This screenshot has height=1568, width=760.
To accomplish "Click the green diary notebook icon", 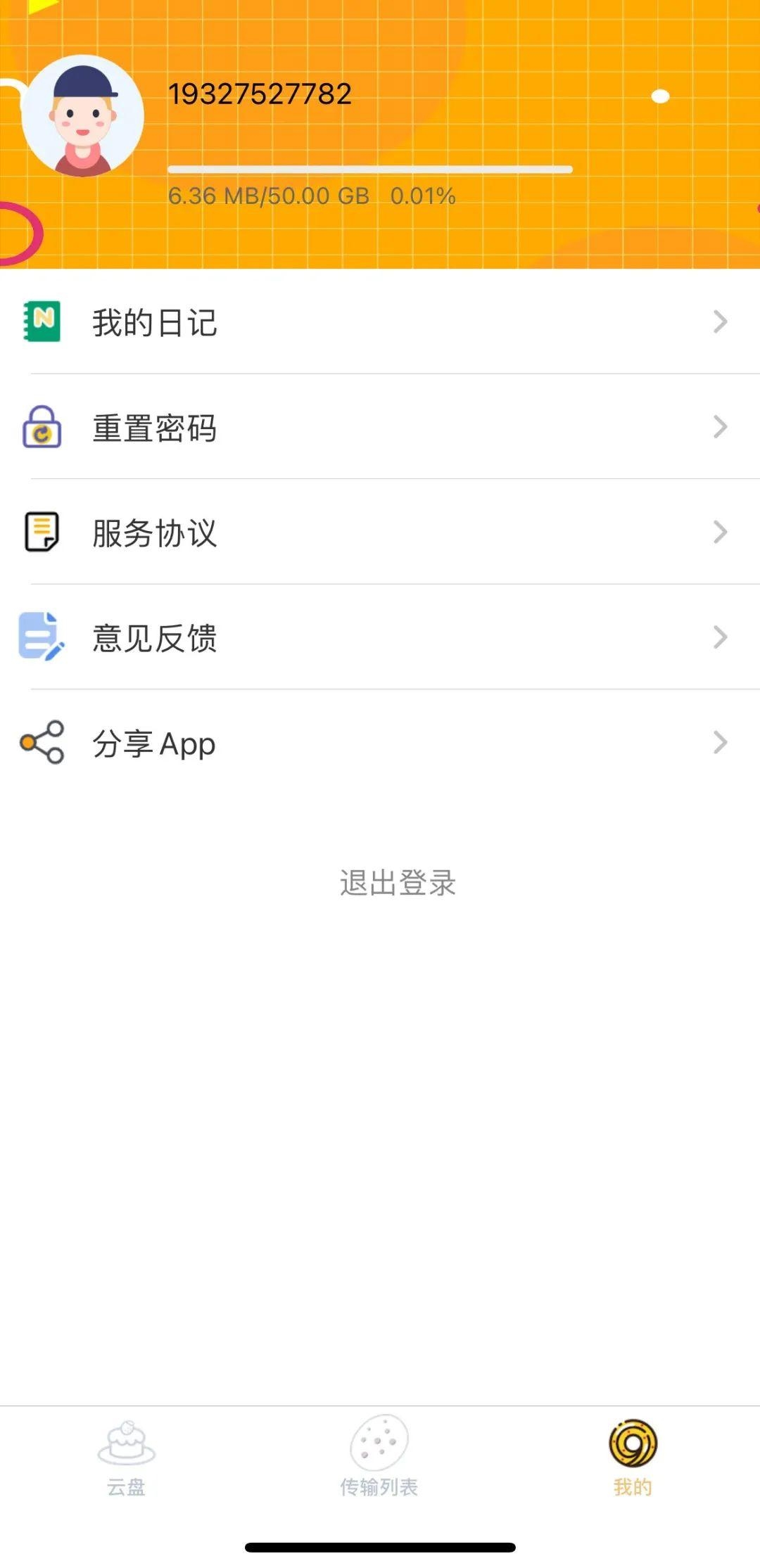I will click(x=40, y=322).
